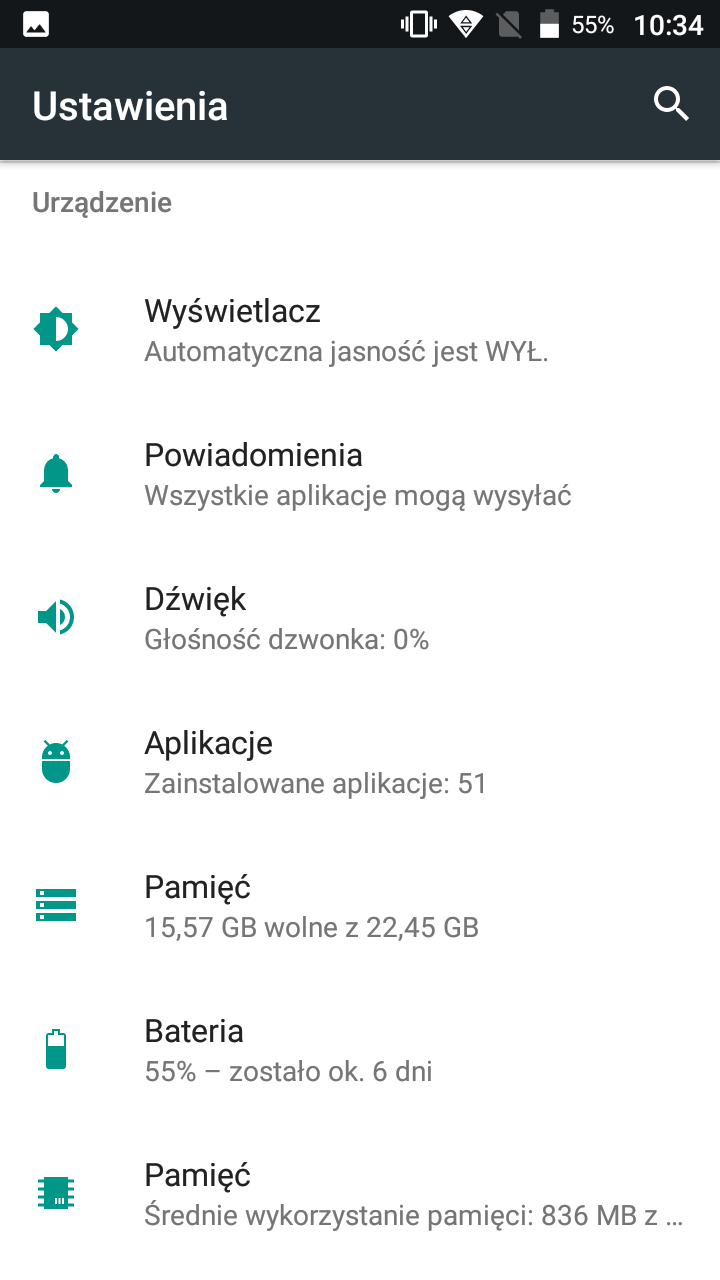Screen dimensions: 720x1280
Task: Open Pamięć showing 15,57 GB free
Action: pyautogui.click(x=360, y=906)
